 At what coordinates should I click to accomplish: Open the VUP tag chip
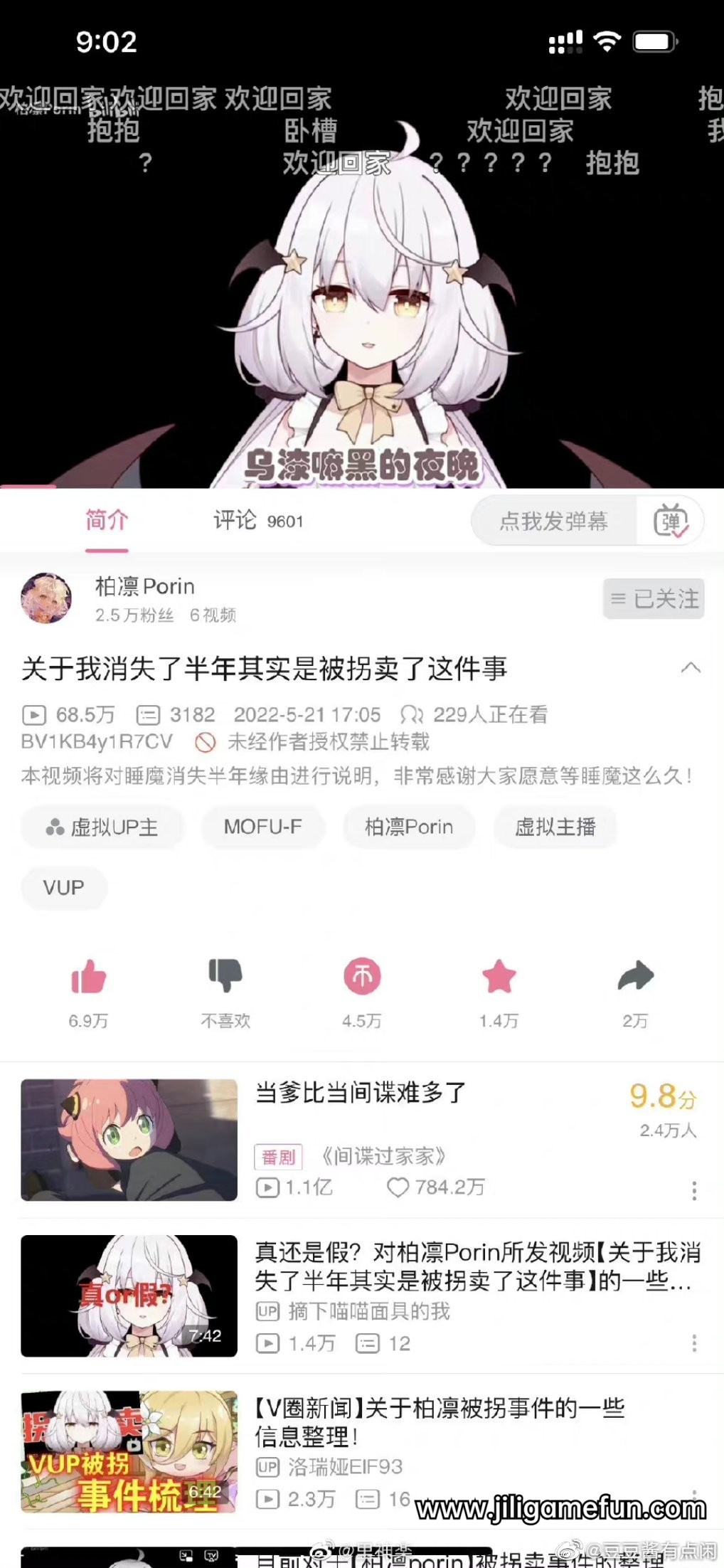click(63, 887)
